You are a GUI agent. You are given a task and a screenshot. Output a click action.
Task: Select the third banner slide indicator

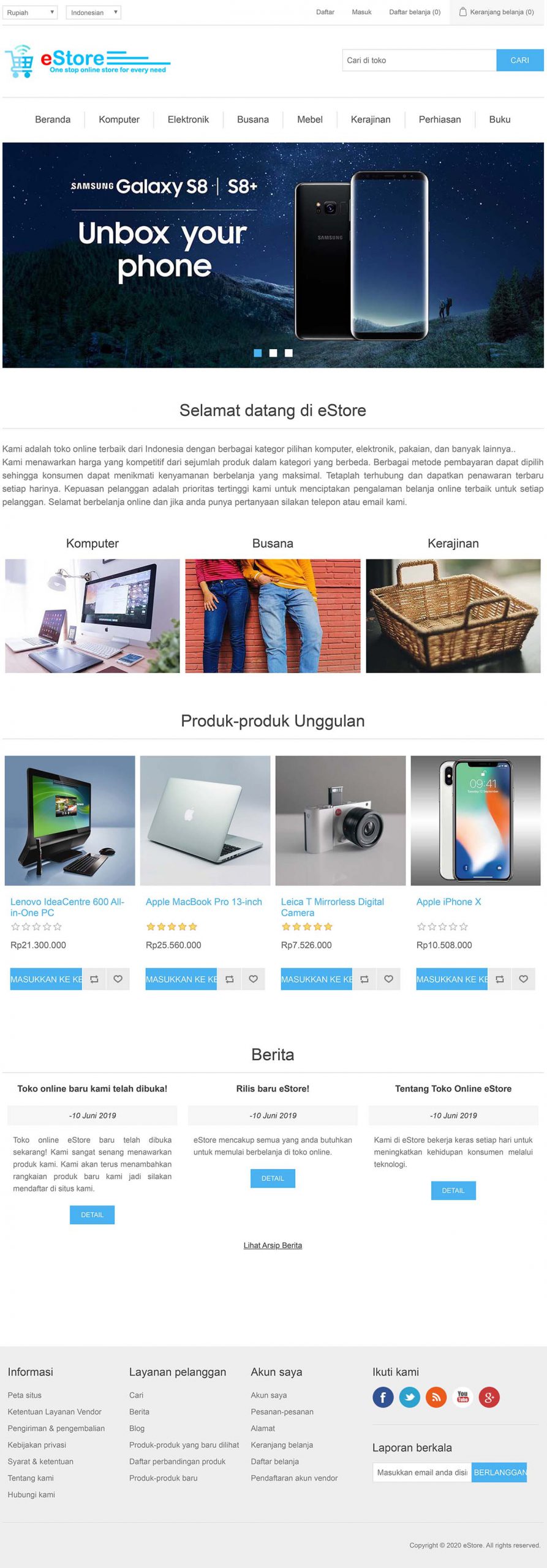[289, 353]
